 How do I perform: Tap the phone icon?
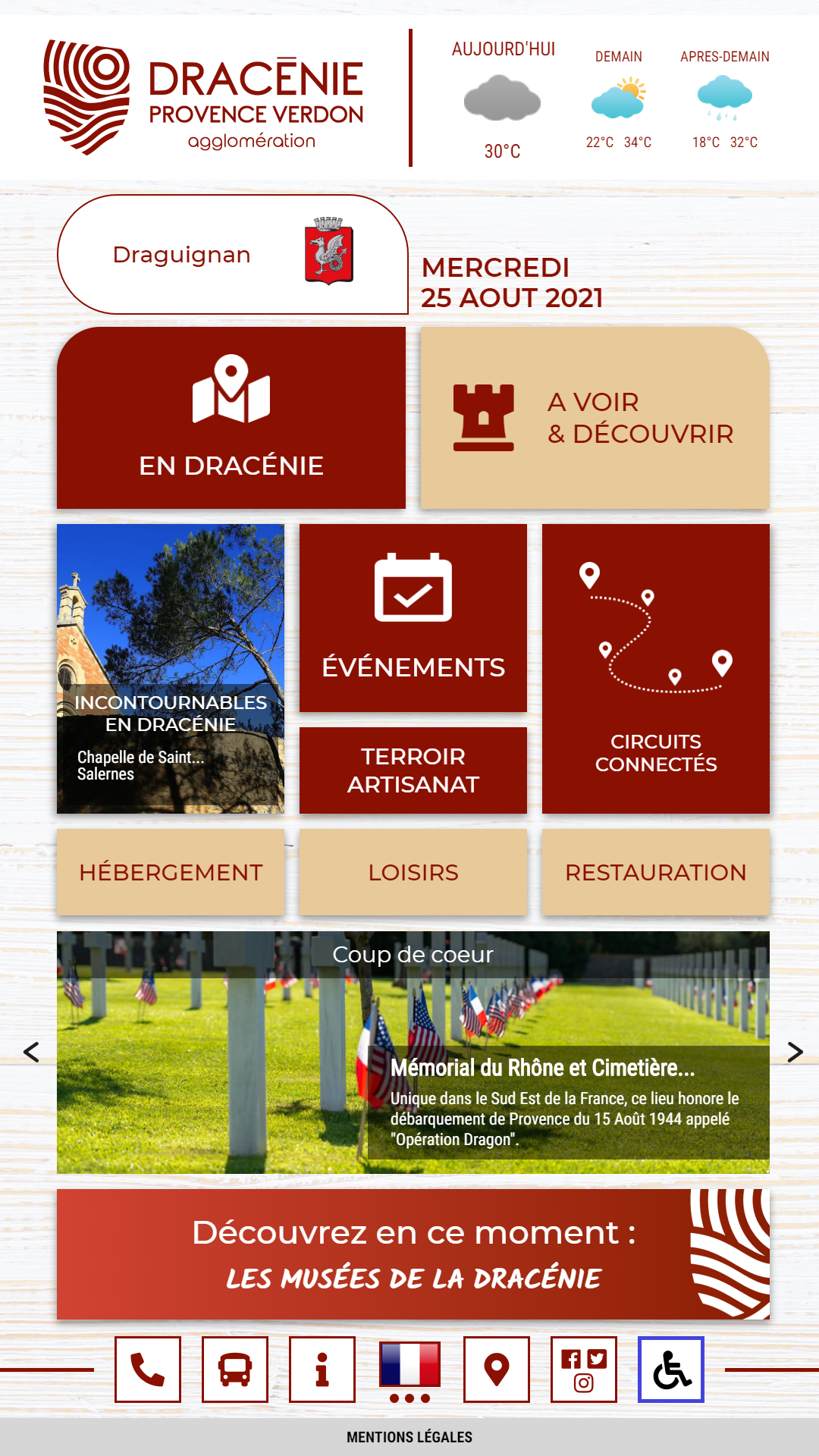coord(148,1370)
